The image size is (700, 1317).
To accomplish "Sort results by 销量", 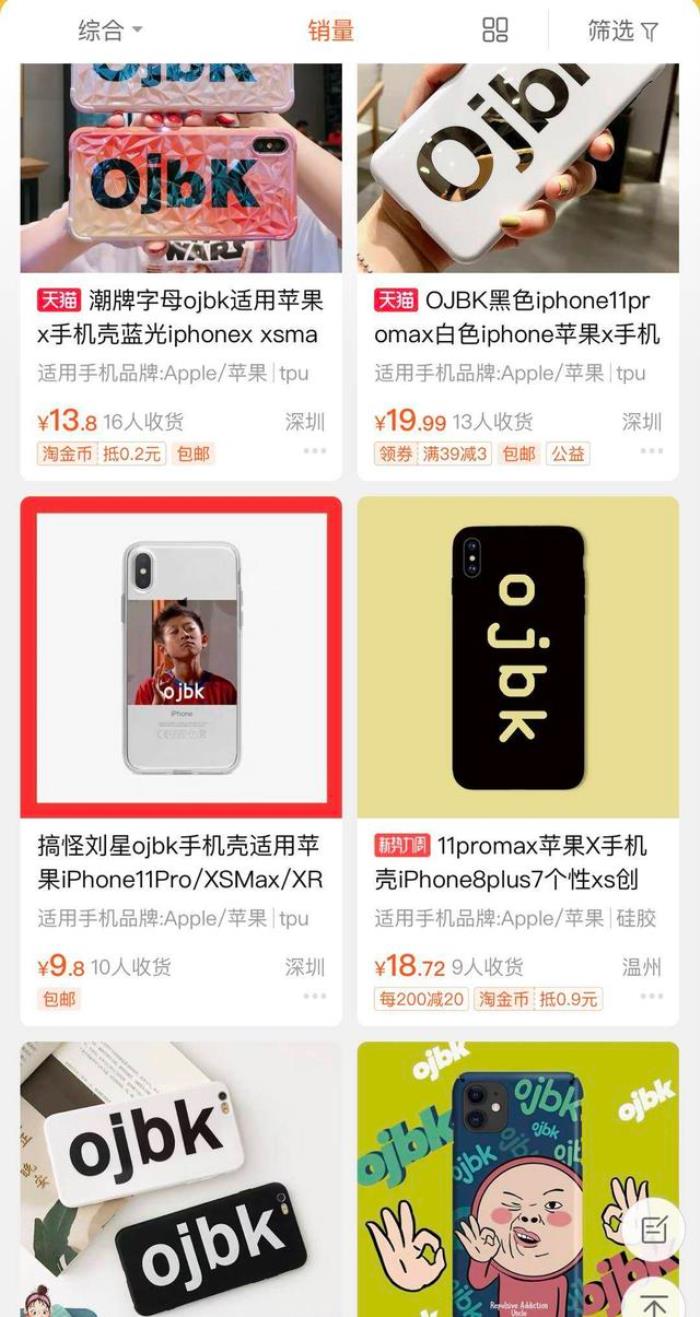I will click(331, 31).
